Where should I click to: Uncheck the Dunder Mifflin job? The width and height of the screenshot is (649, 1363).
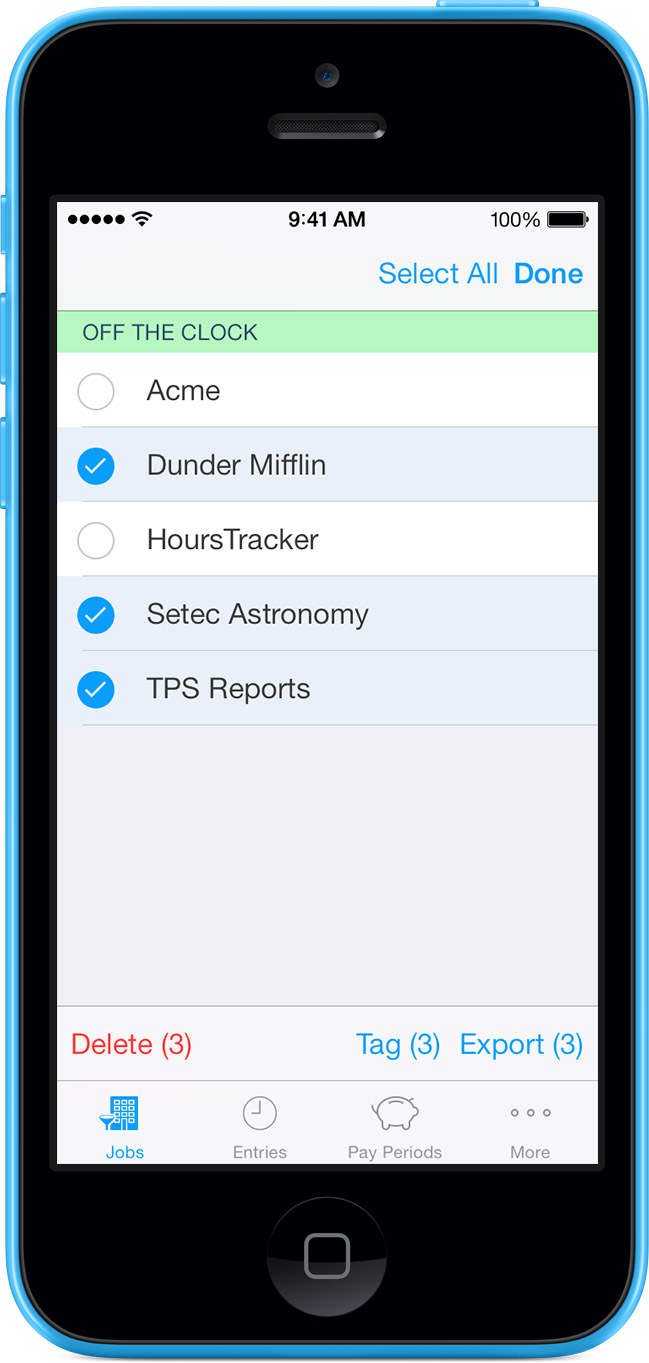coord(96,465)
